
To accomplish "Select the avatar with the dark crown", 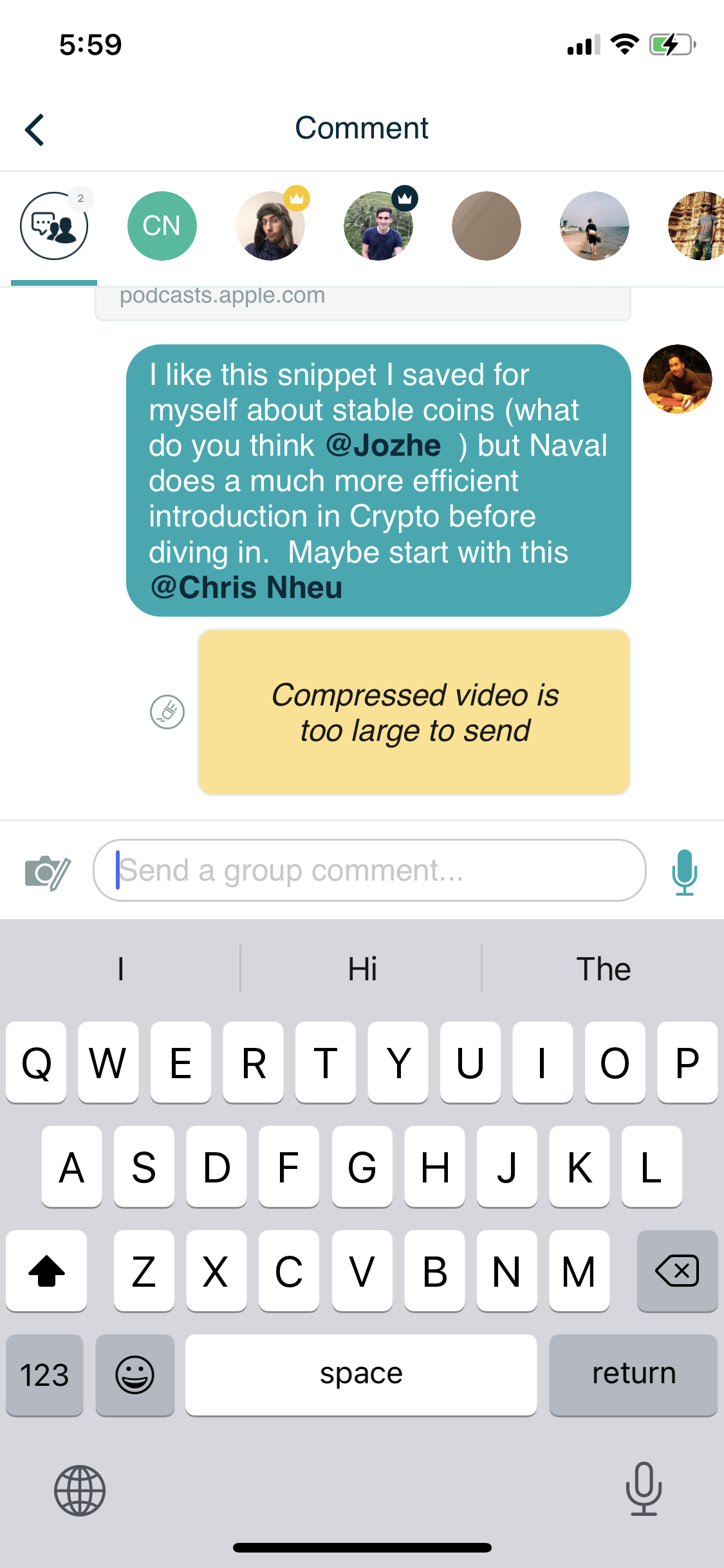I will point(378,226).
